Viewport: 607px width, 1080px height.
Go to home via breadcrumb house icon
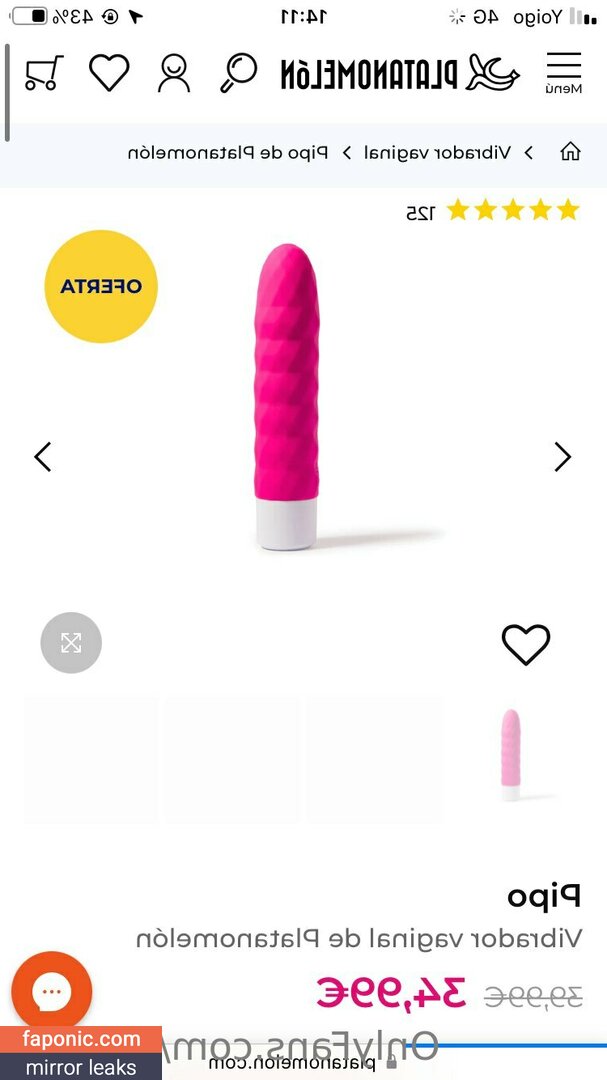(x=570, y=152)
